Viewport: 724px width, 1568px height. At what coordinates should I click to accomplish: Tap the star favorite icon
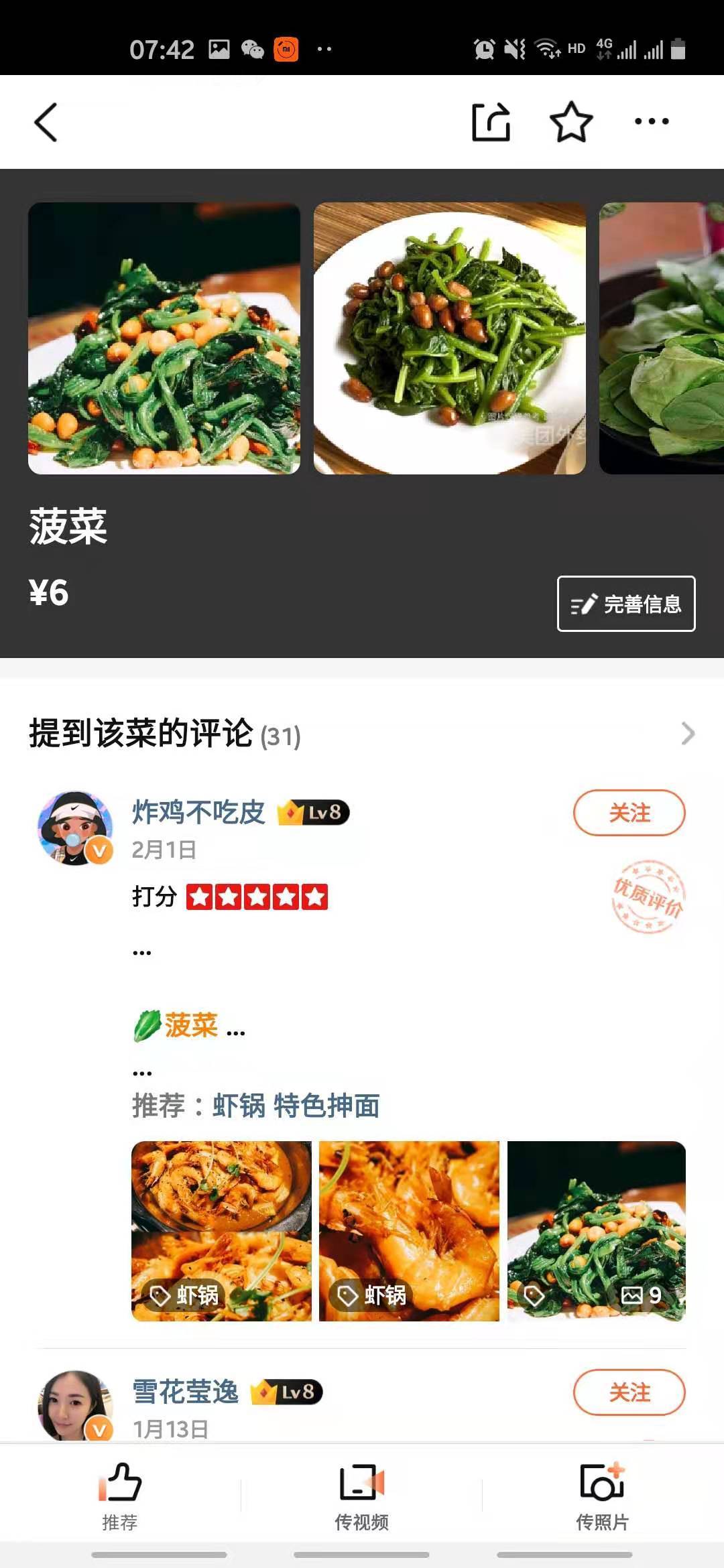(x=570, y=121)
